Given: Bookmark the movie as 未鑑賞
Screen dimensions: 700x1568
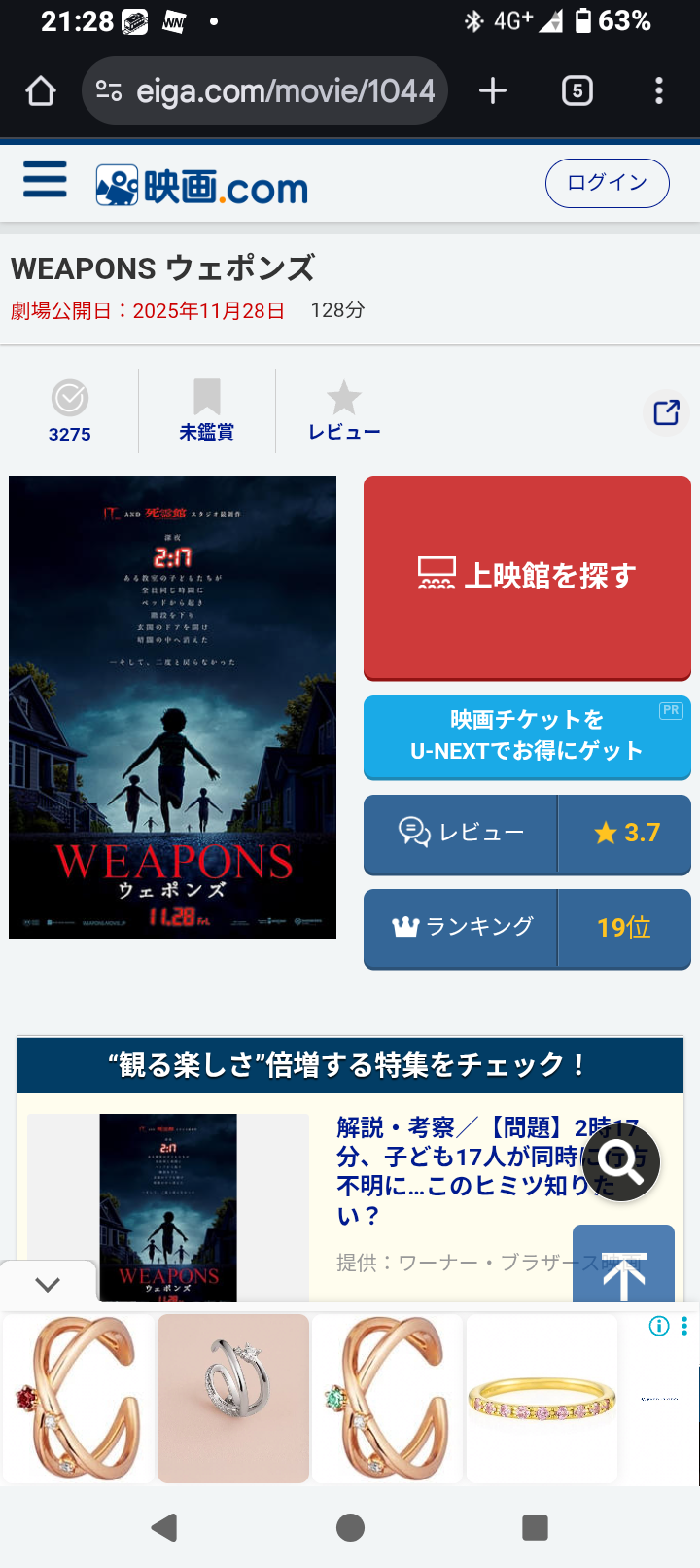Looking at the screenshot, I should click(206, 410).
